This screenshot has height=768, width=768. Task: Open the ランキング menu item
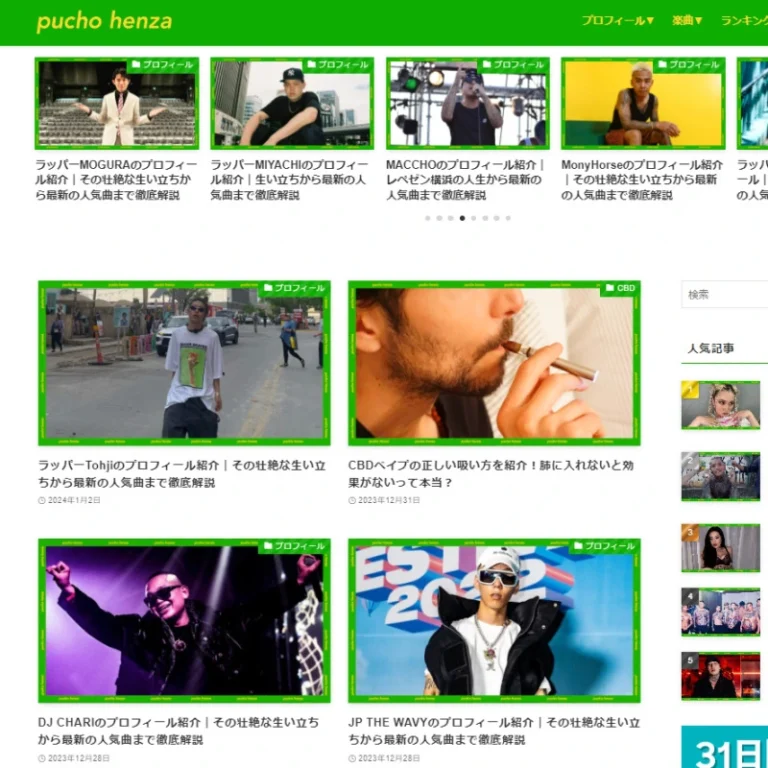(x=744, y=20)
